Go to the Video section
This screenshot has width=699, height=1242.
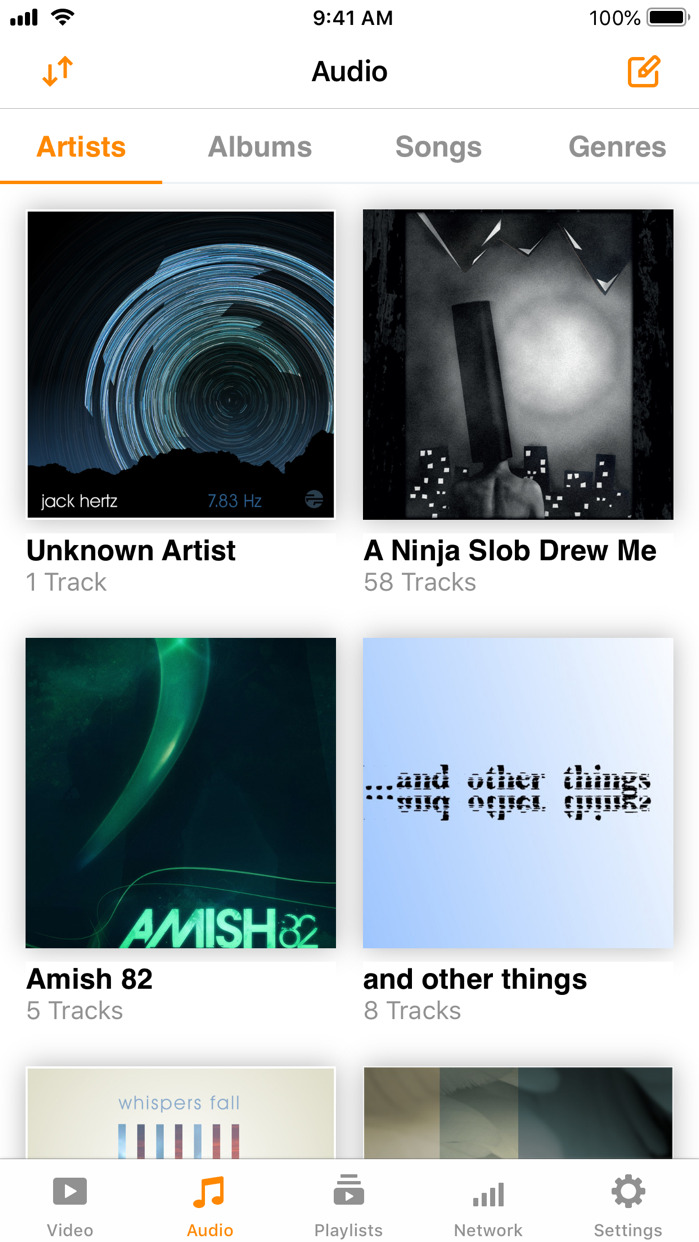[x=70, y=1205]
